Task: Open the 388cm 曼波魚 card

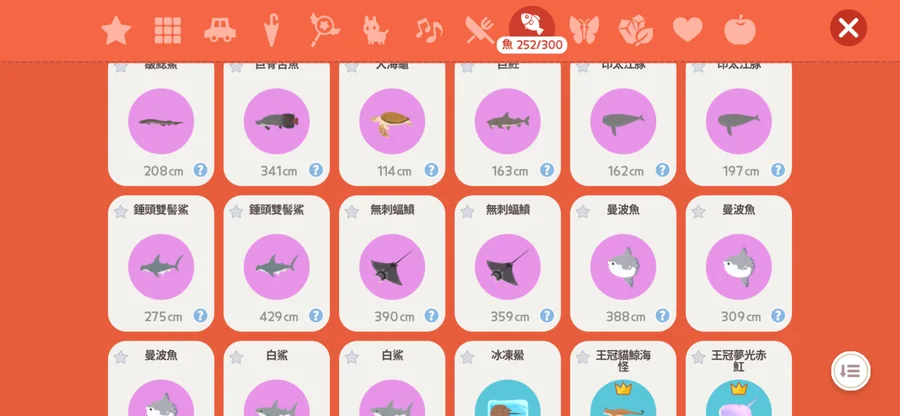Action: (623, 263)
